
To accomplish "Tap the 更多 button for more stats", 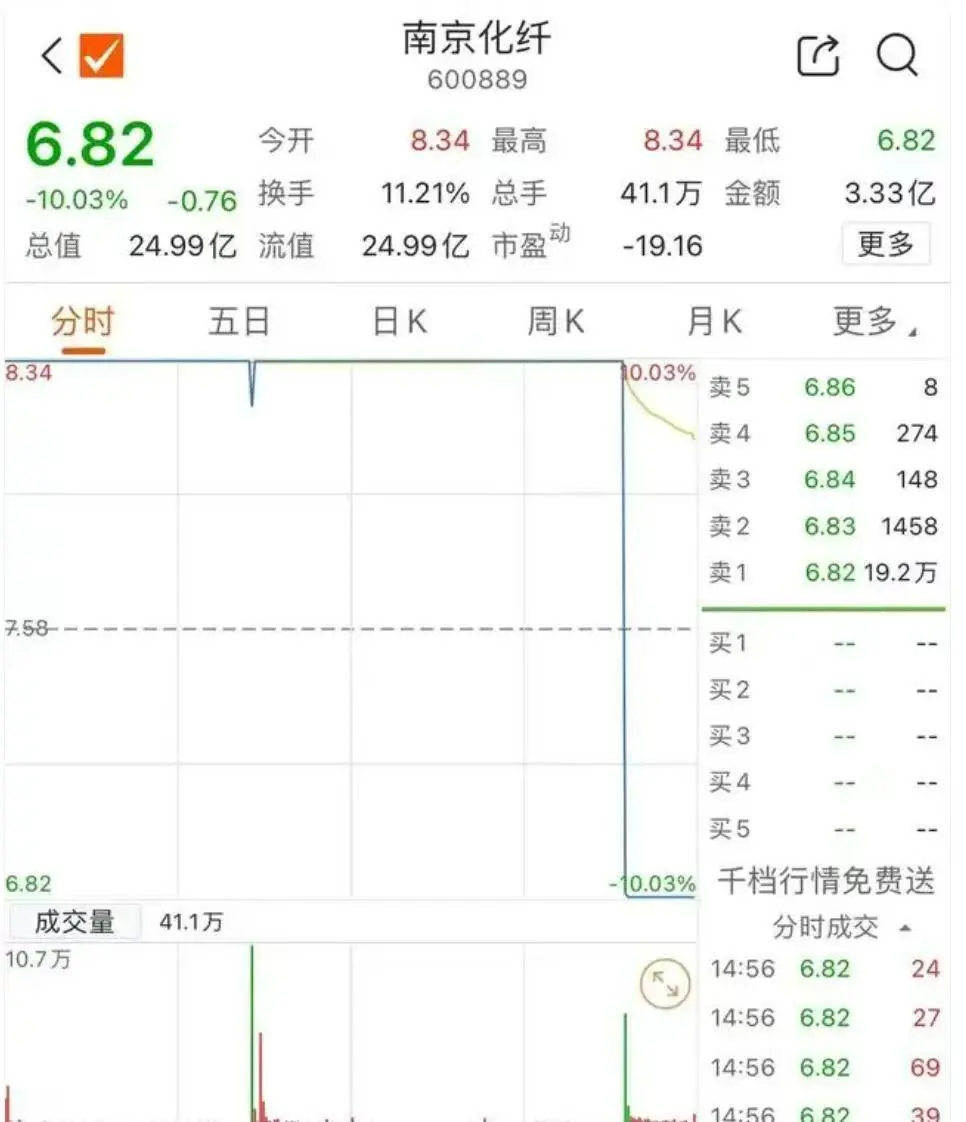I will pos(885,244).
